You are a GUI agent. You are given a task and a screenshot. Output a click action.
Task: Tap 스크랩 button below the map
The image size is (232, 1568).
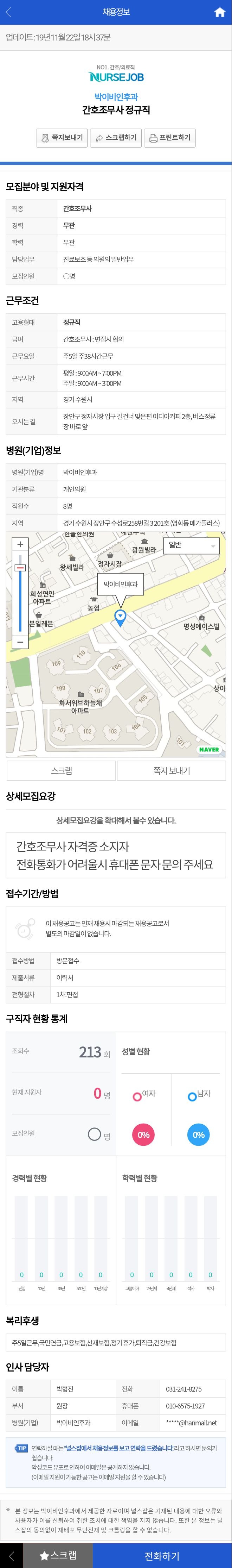(x=62, y=770)
